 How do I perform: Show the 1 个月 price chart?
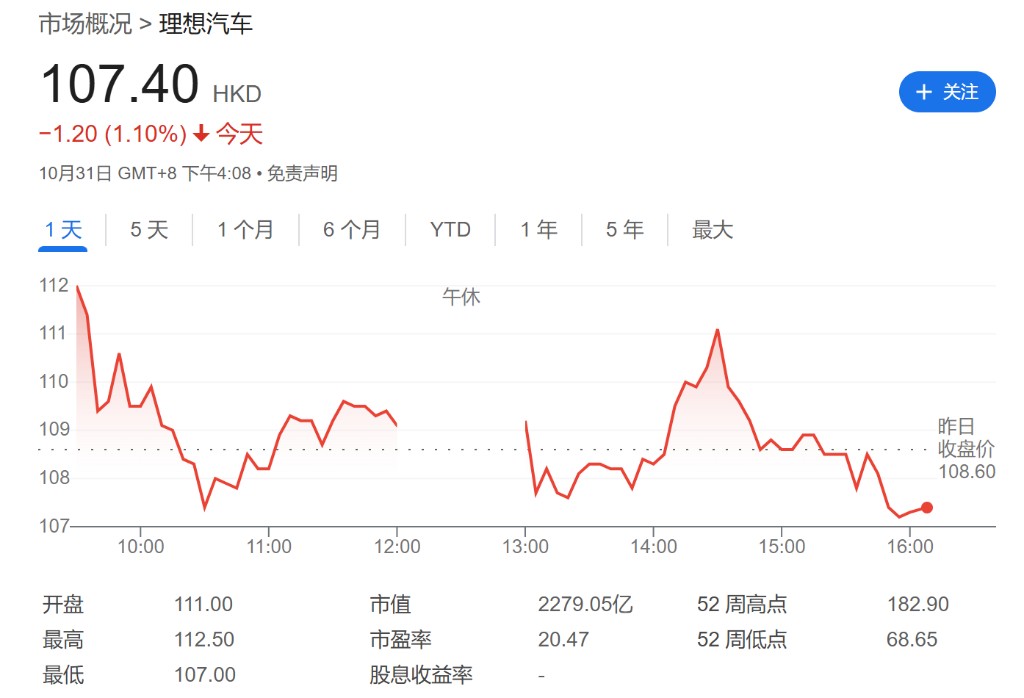[x=245, y=230]
